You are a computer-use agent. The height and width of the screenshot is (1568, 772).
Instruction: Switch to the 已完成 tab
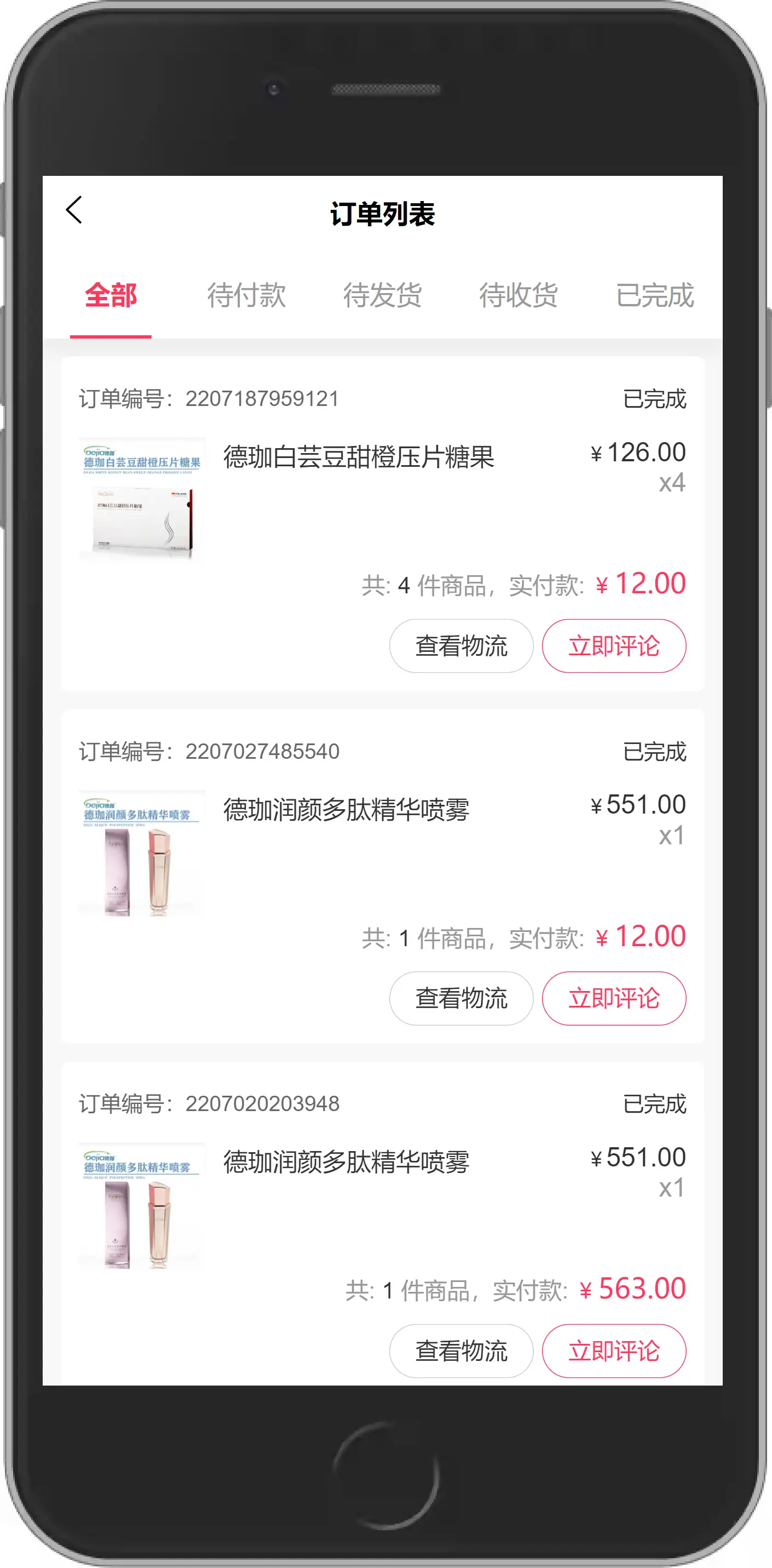point(655,296)
